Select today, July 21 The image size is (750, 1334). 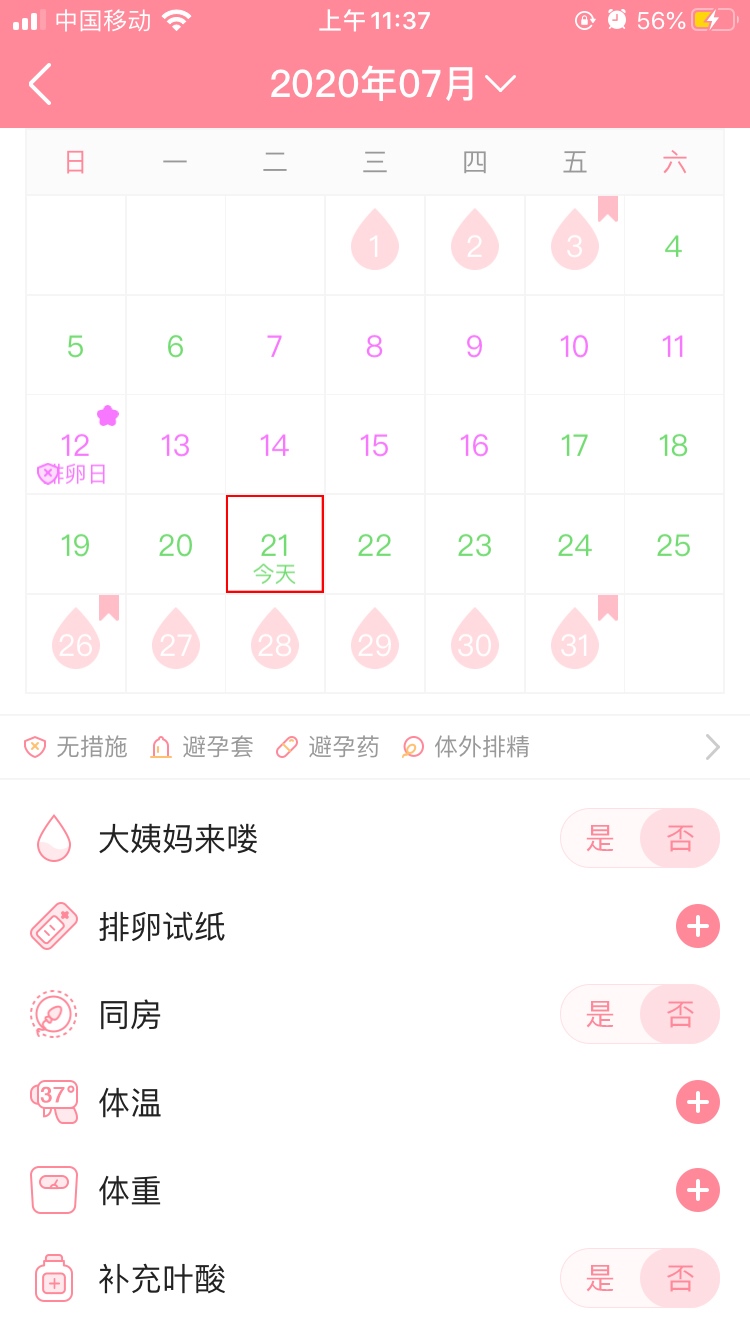pos(275,545)
